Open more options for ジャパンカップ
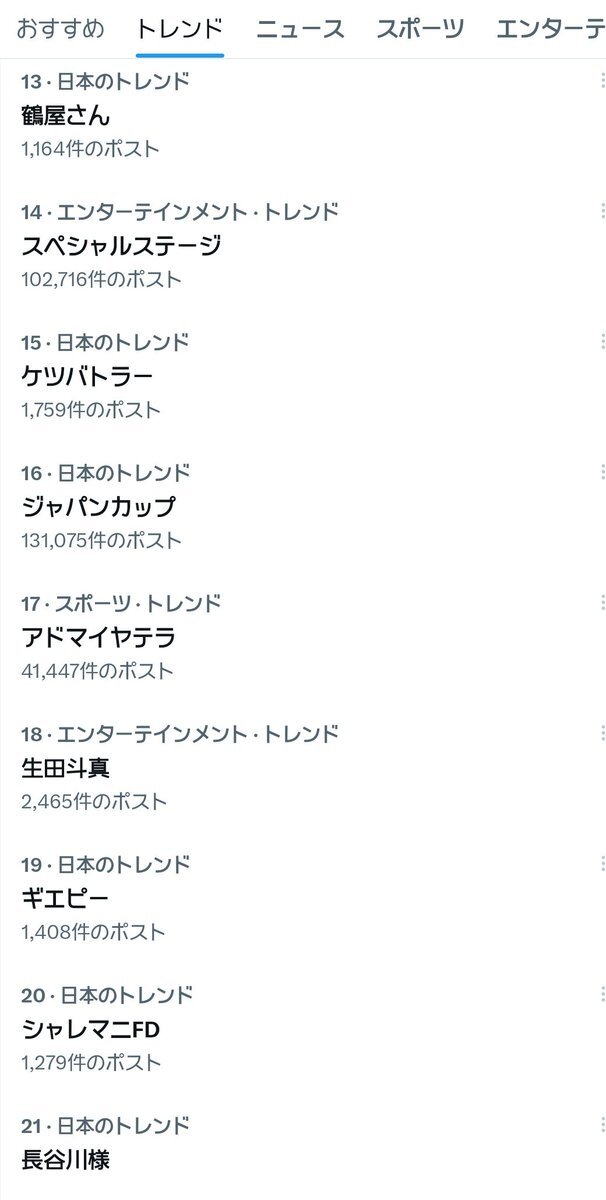606x1200 pixels. coord(601,472)
